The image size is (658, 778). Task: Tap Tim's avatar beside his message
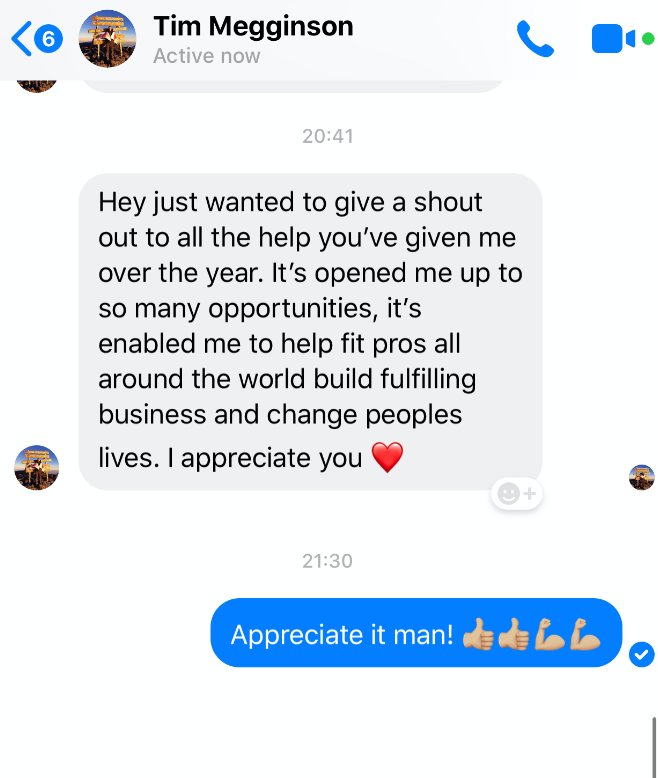[37, 468]
